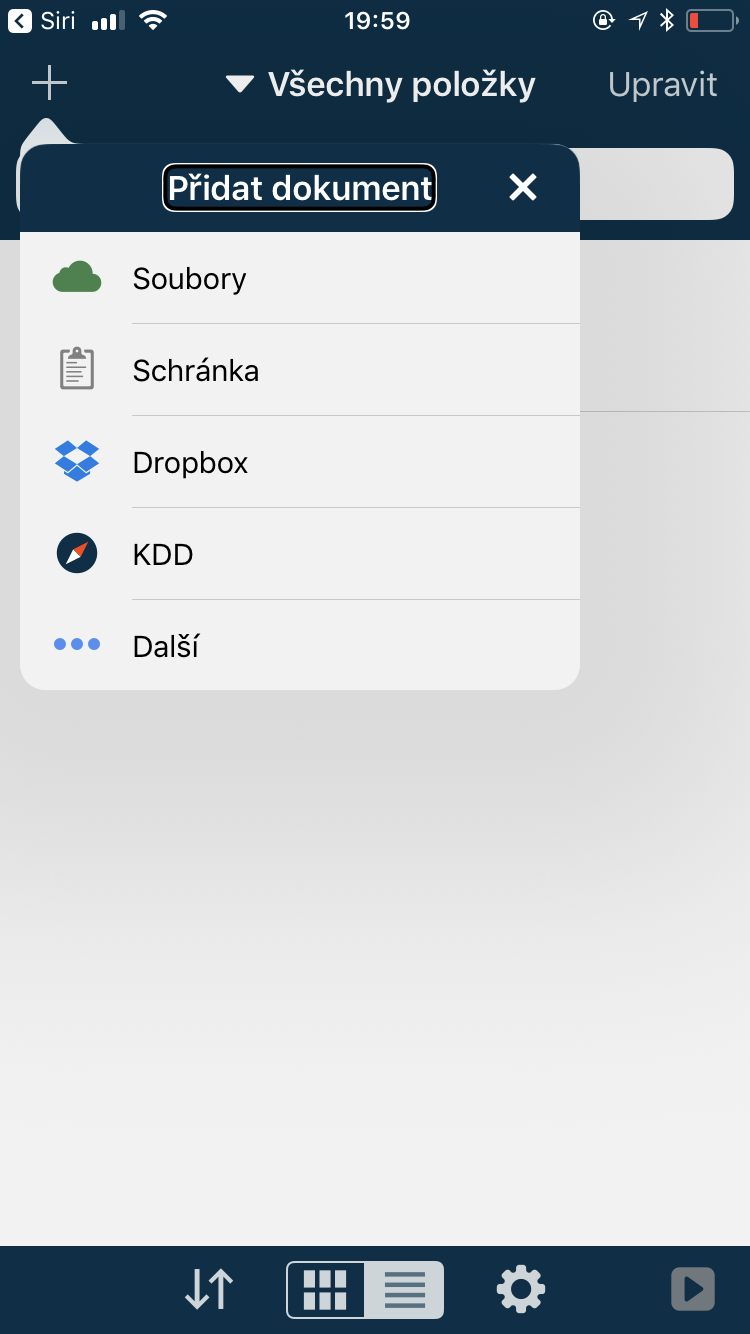Screen dimensions: 750x1334
Task: Add a document from Soubory
Action: point(300,278)
